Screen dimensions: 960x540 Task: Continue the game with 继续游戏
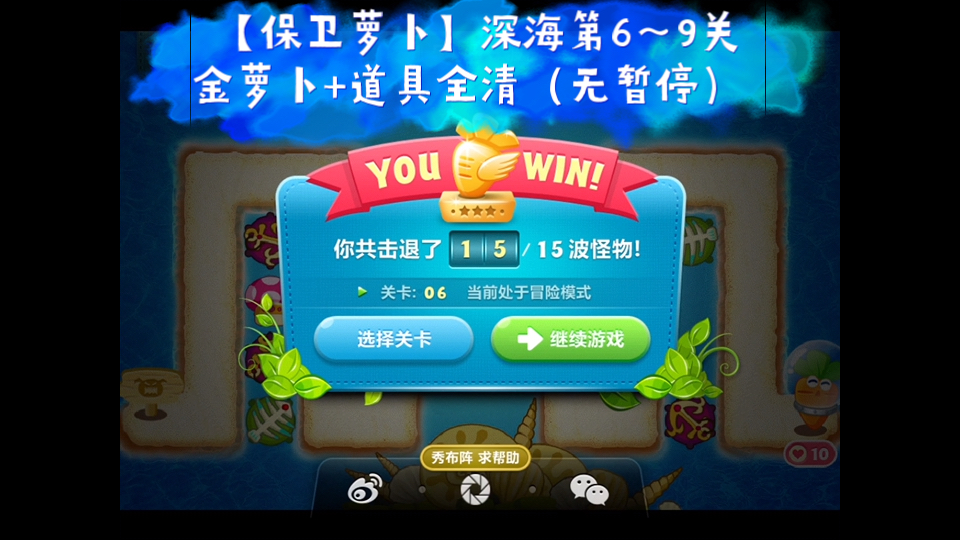coord(570,339)
